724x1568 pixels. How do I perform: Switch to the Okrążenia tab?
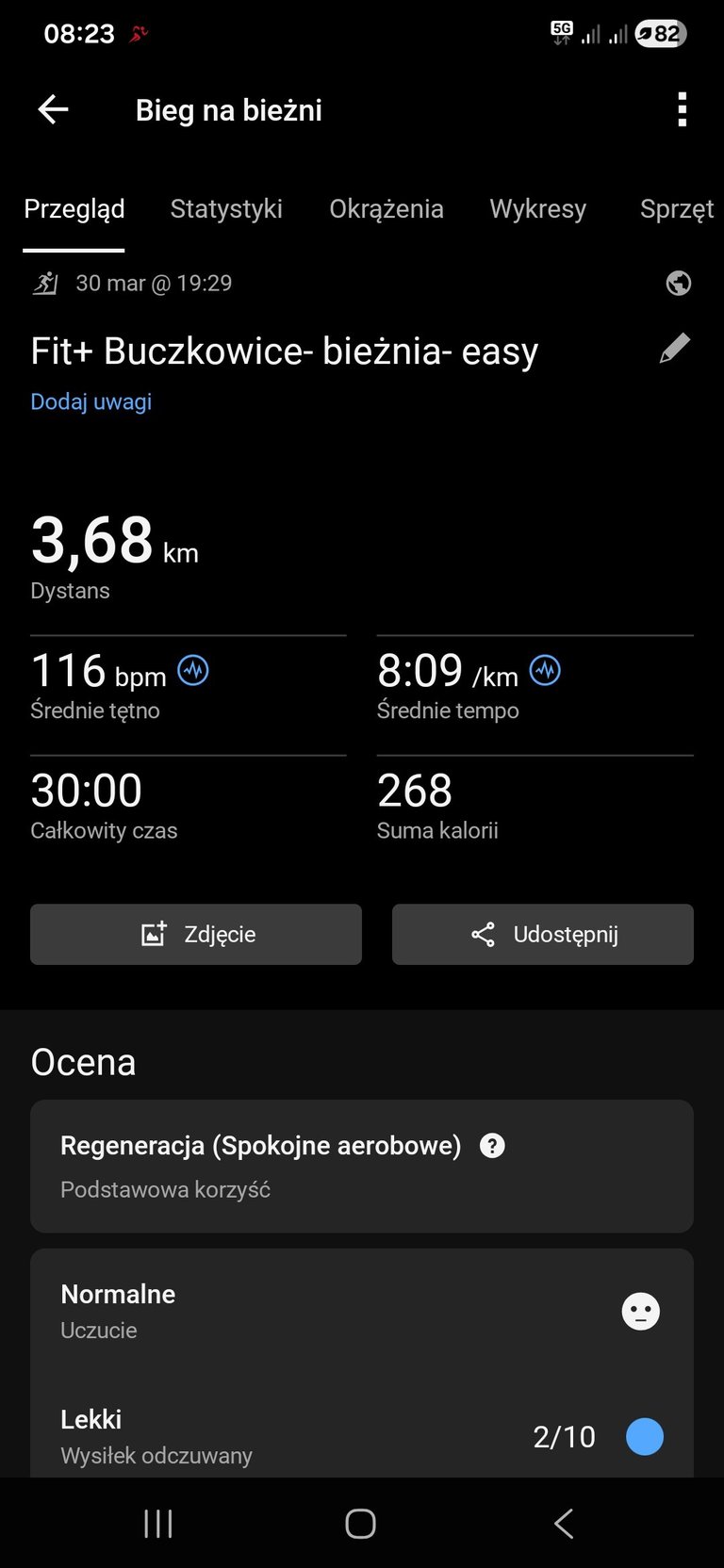(387, 209)
